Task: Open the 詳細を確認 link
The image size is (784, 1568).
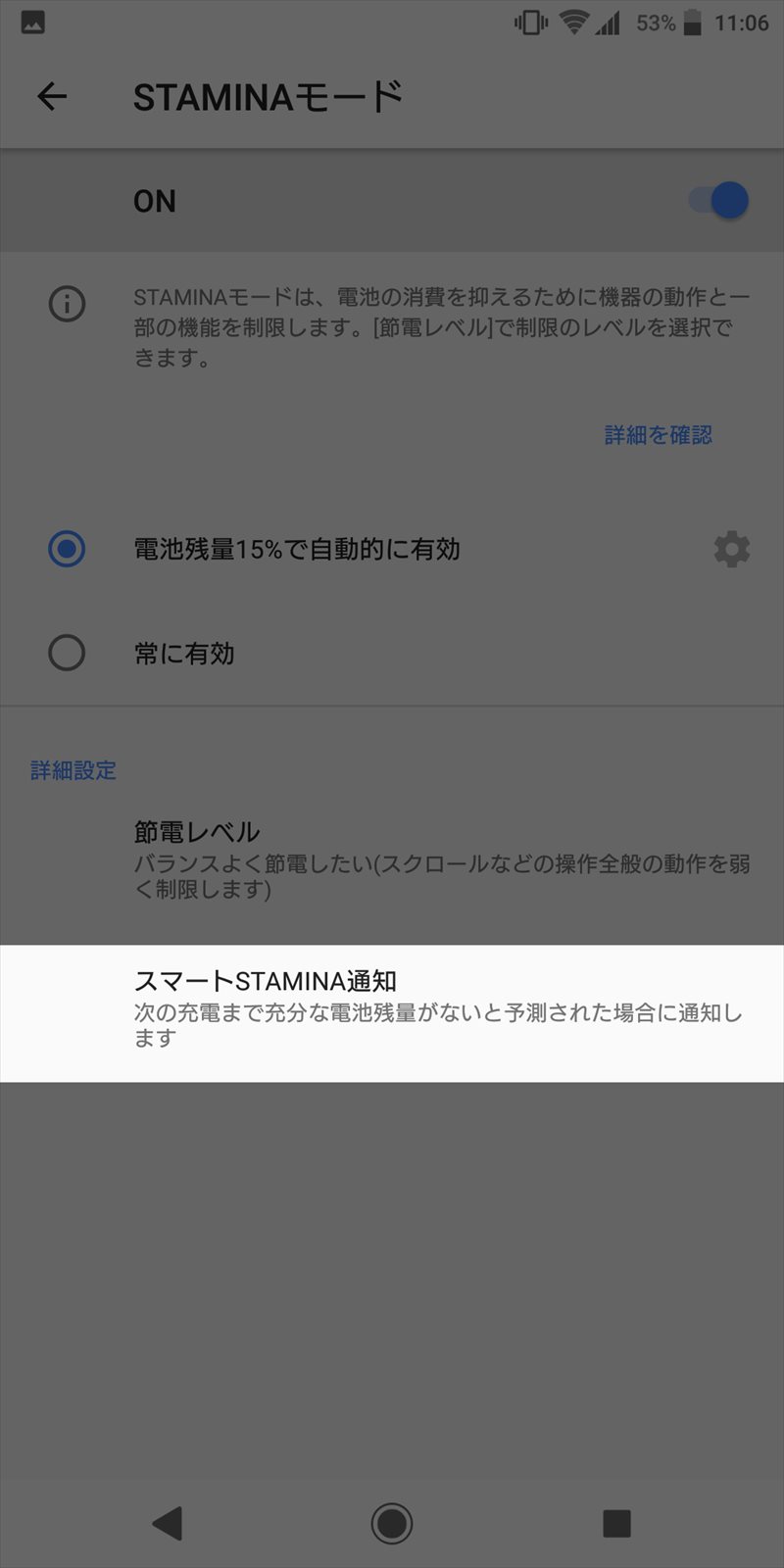Action: click(658, 435)
